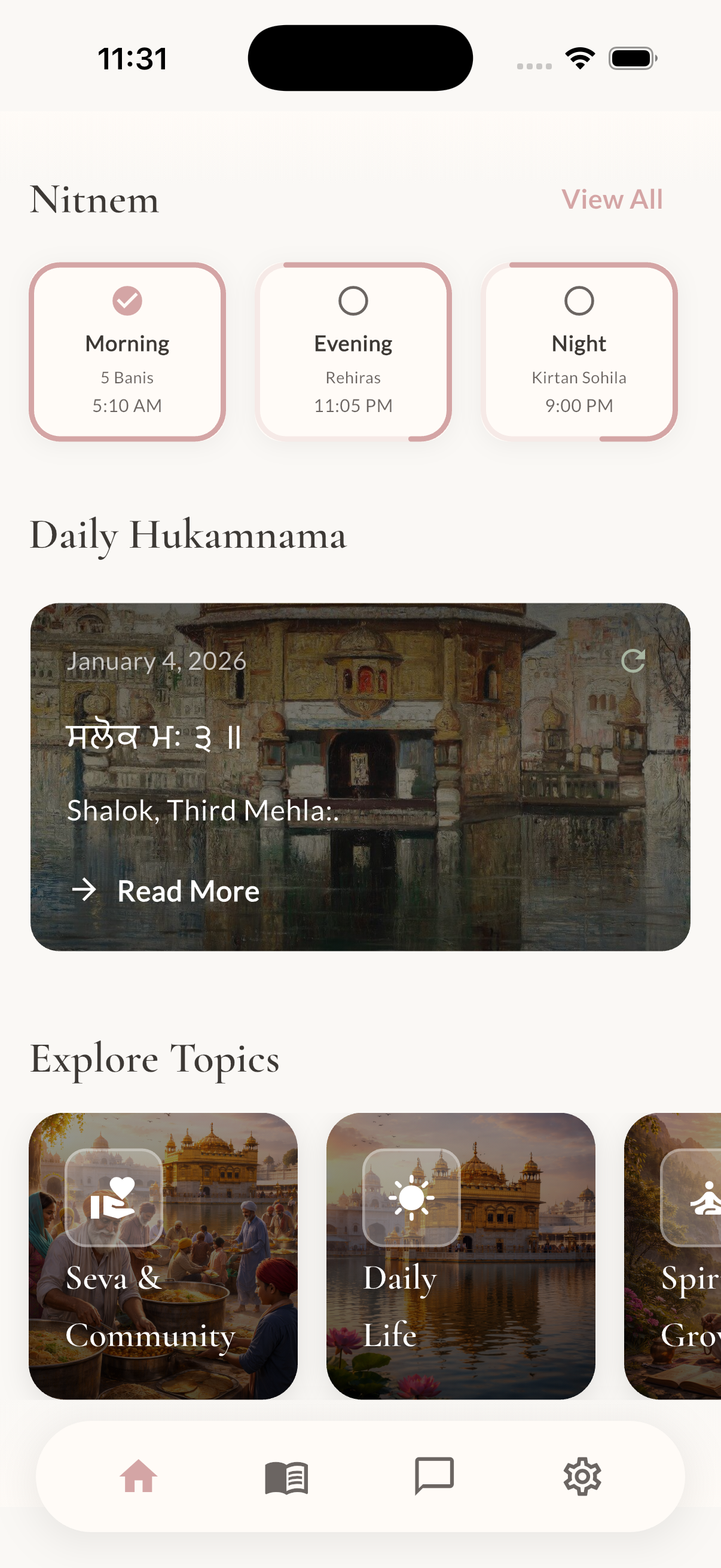This screenshot has width=721, height=1568.
Task: Mark Night Kirtan Sohila as complete
Action: click(579, 301)
